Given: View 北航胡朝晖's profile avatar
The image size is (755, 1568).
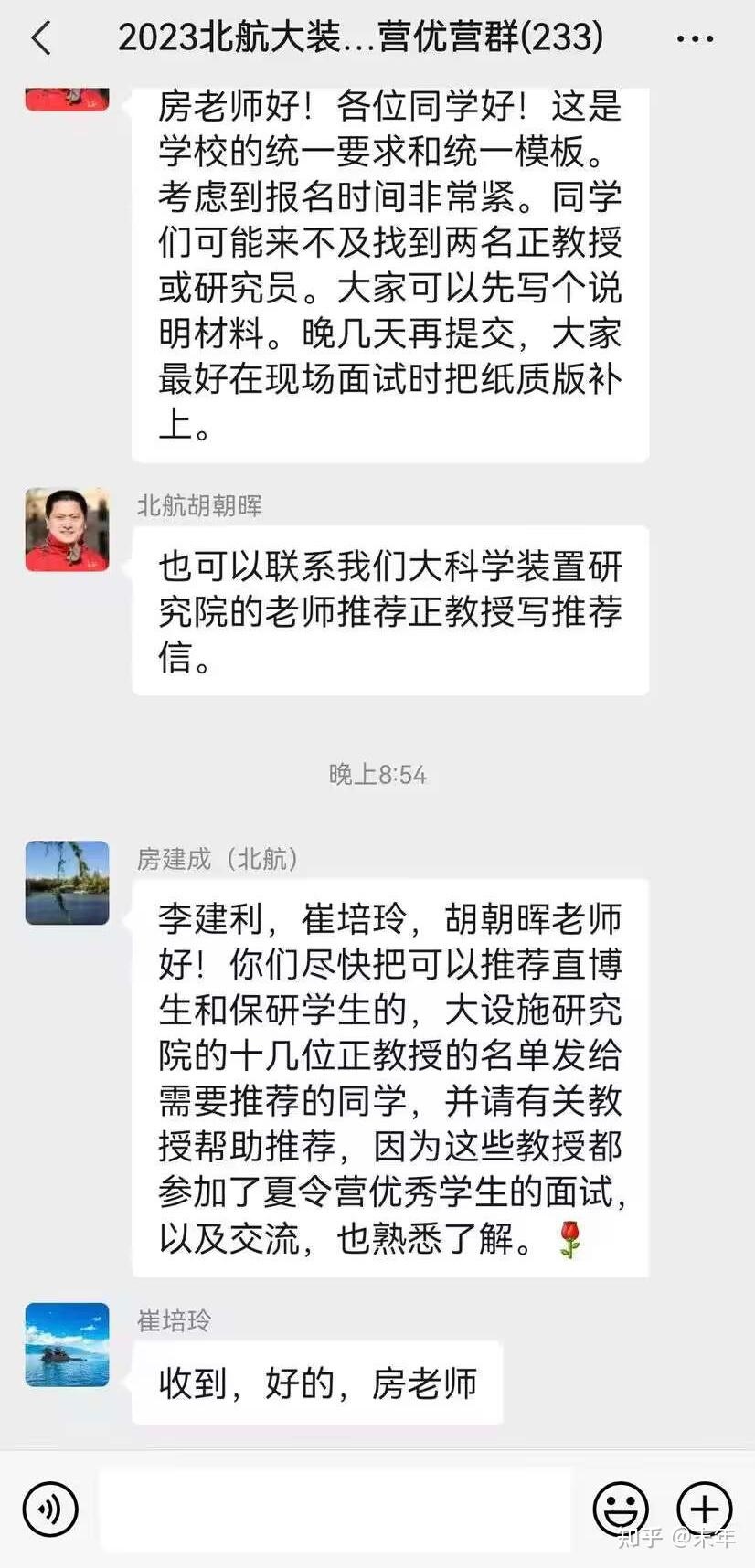Looking at the screenshot, I should tap(67, 529).
